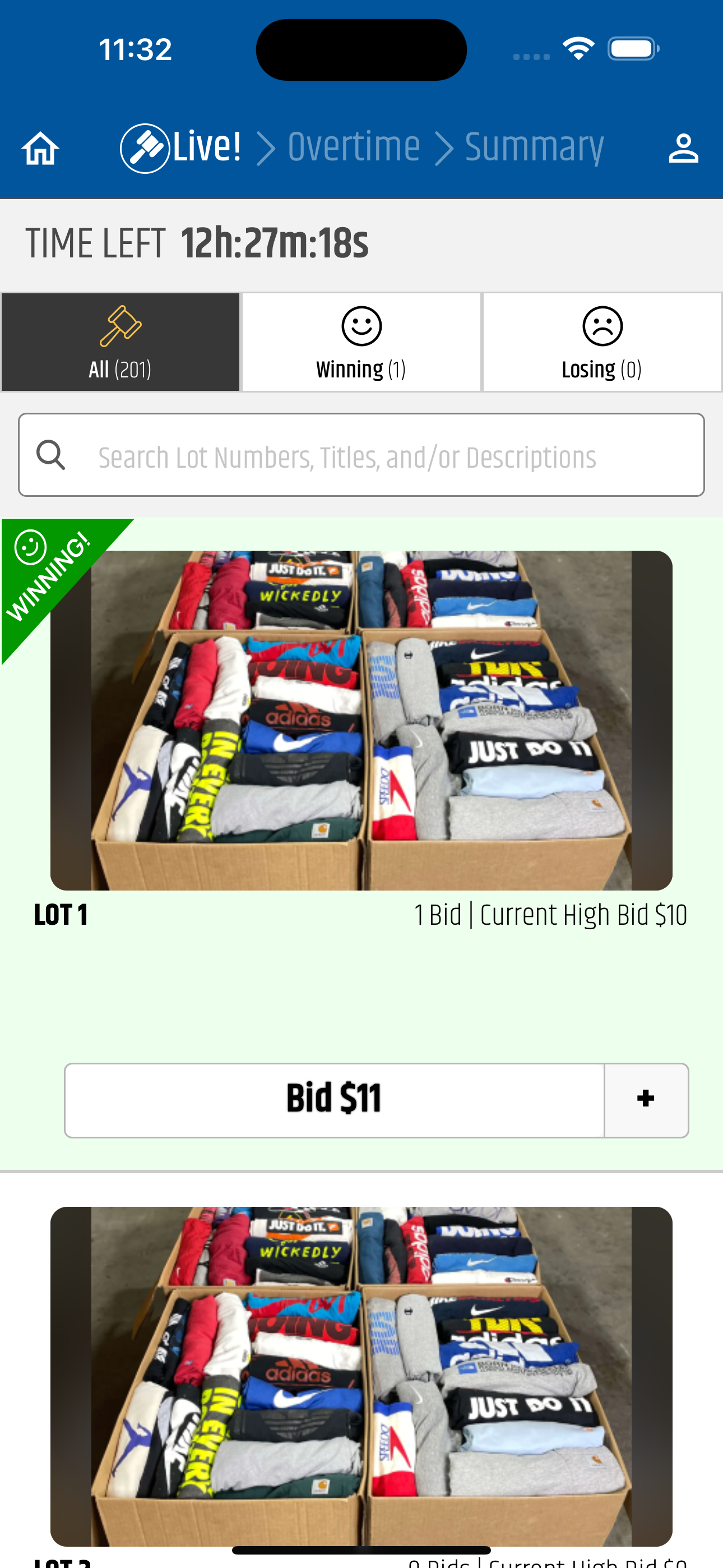Click the search magnifier icon
The width and height of the screenshot is (723, 1568).
click(x=51, y=454)
